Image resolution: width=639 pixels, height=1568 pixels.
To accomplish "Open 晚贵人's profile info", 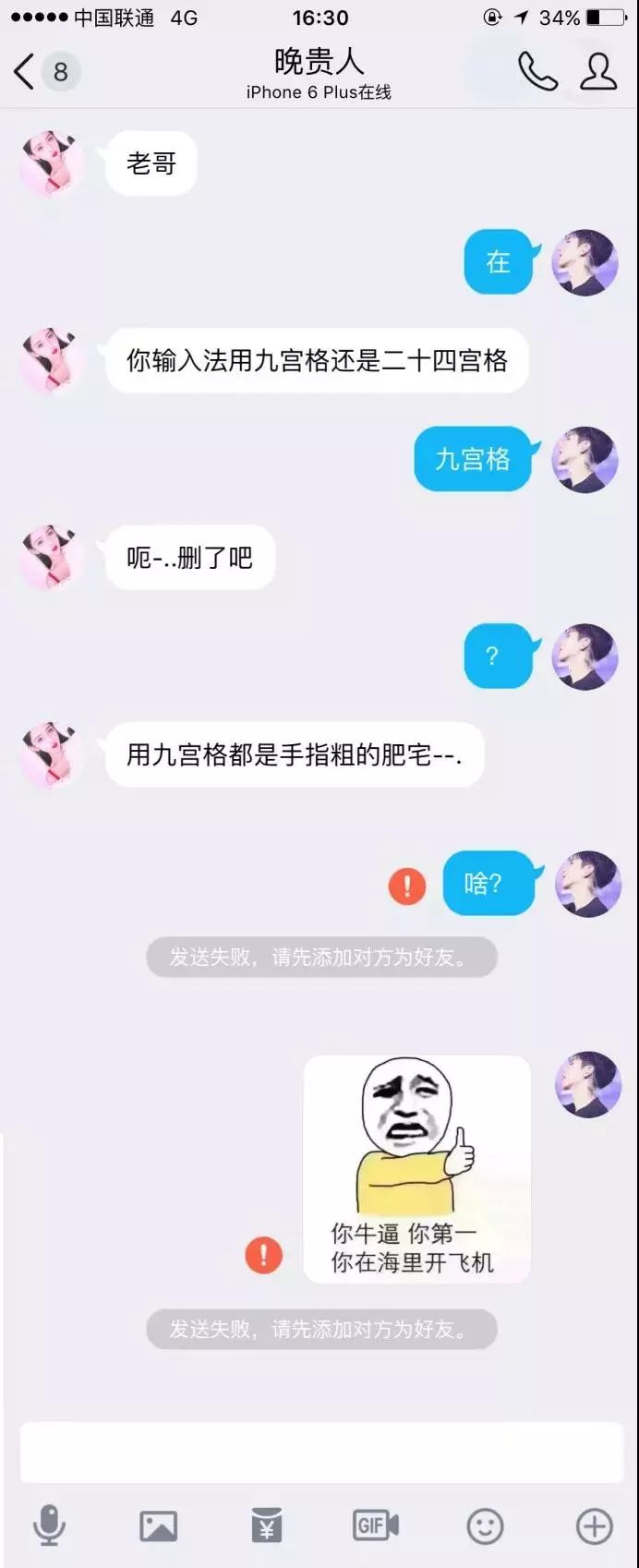I will point(597,72).
